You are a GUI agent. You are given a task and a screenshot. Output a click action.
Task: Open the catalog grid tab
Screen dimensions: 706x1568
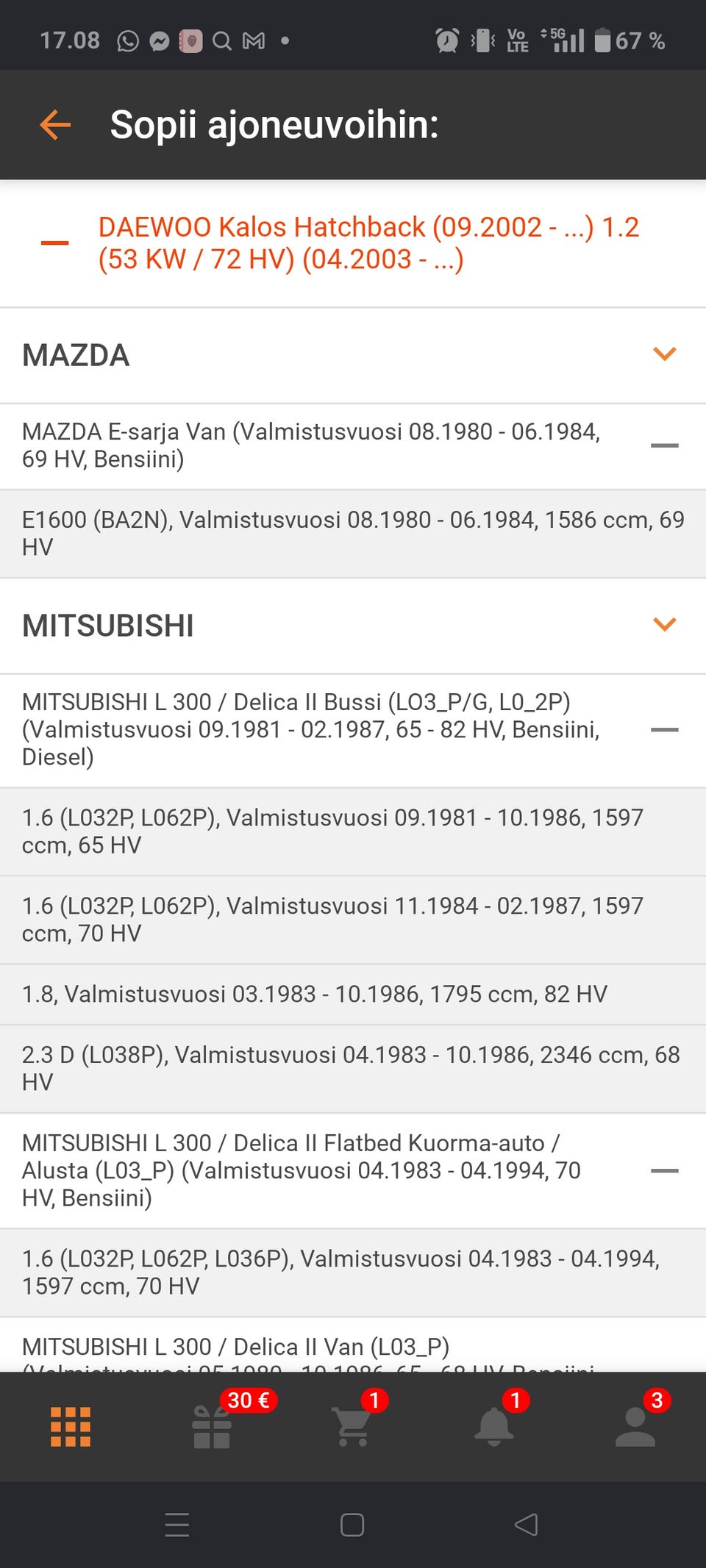(71, 1427)
